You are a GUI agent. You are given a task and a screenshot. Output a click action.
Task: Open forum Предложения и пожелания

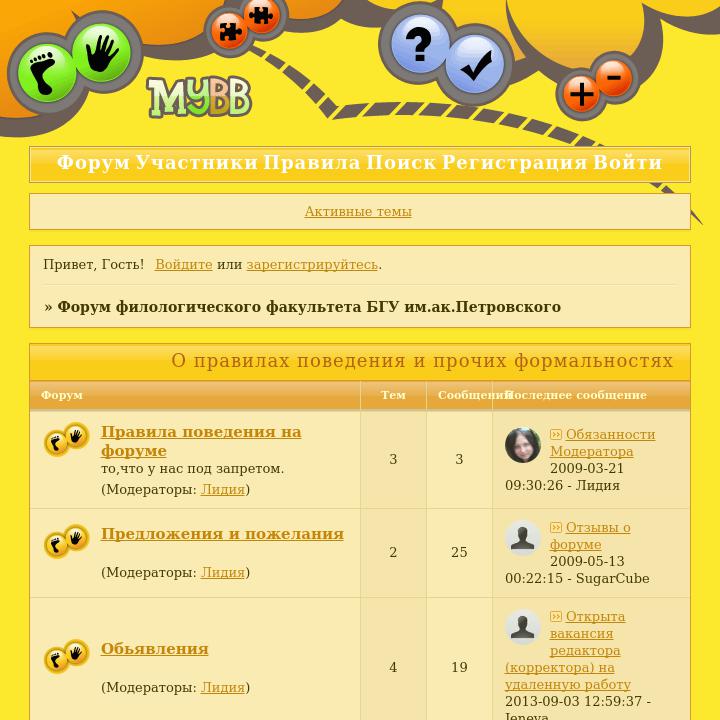click(222, 534)
